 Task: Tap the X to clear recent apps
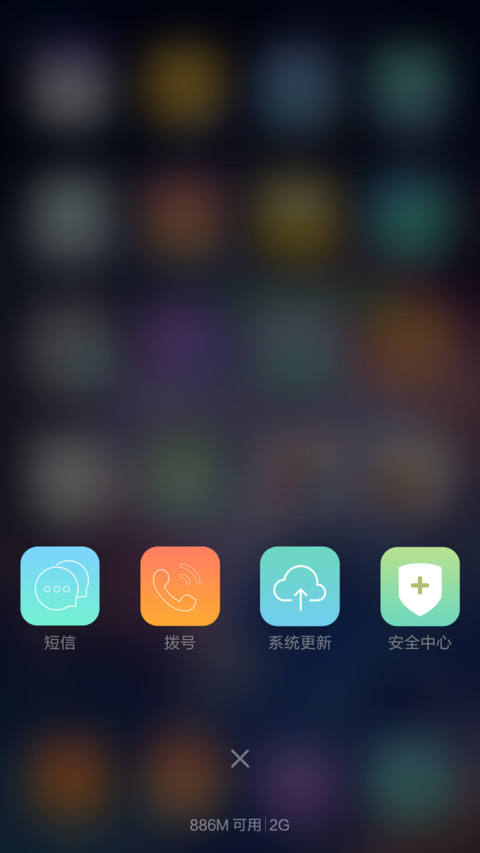240,758
